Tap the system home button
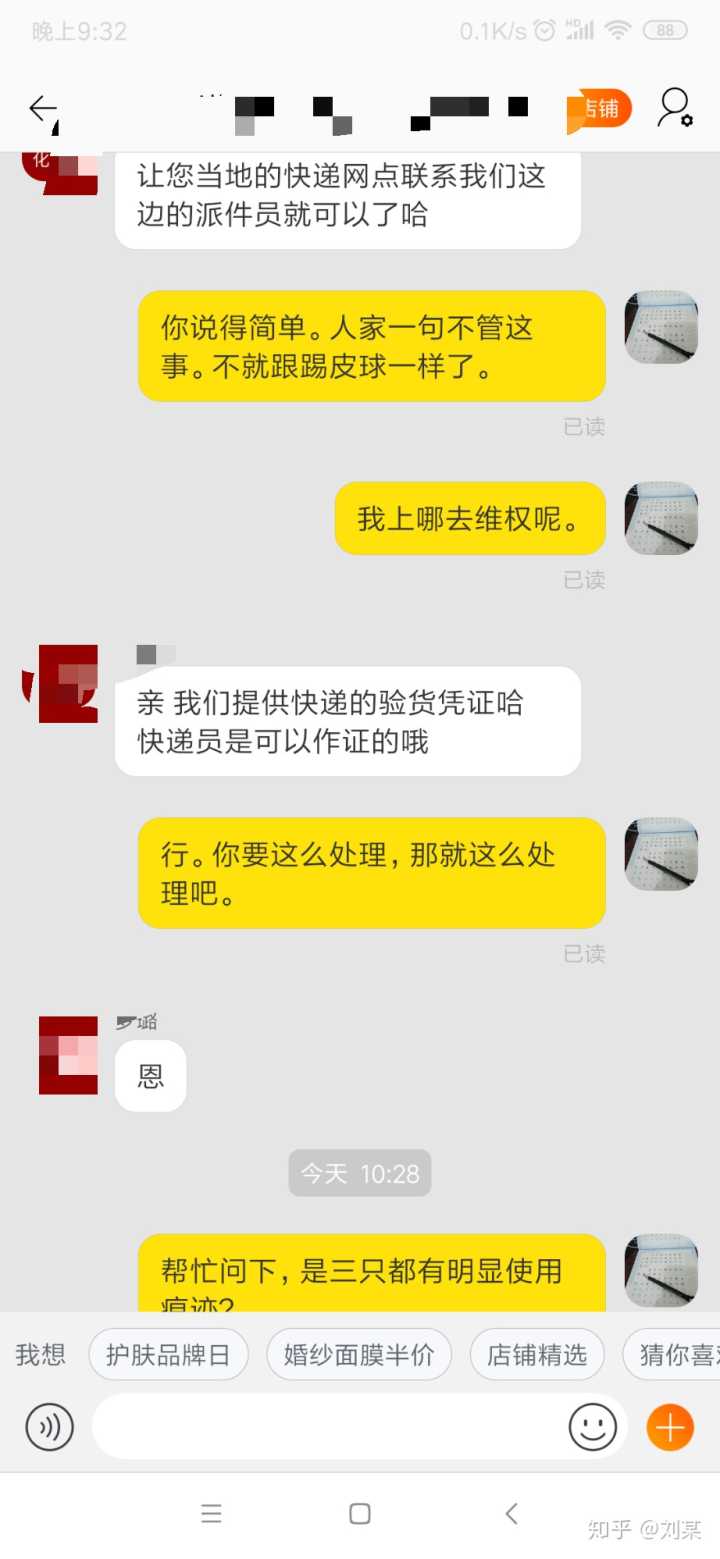Viewport: 720px width, 1559px height. point(360,1514)
